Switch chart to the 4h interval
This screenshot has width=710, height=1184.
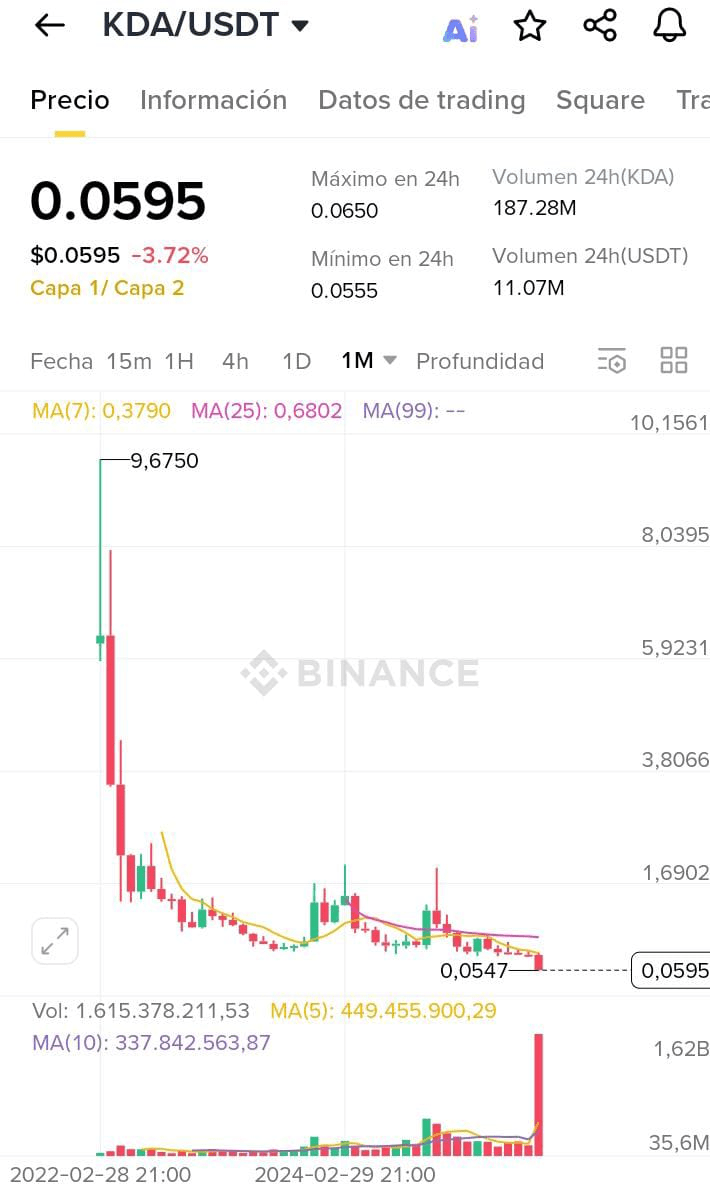(236, 361)
